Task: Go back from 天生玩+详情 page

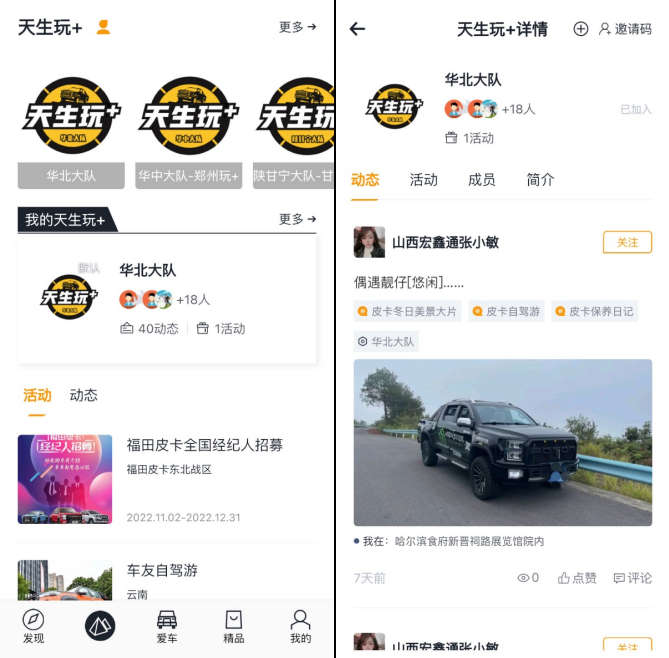Action: [357, 29]
